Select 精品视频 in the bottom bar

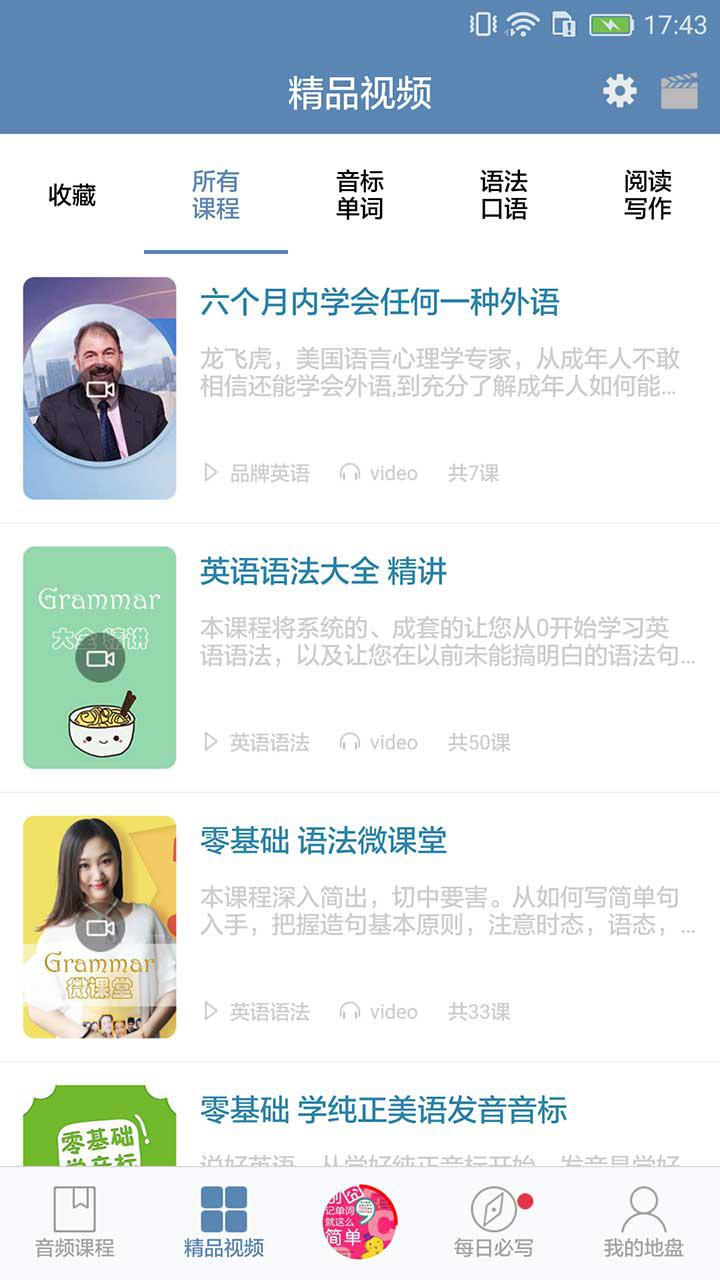tap(224, 1222)
